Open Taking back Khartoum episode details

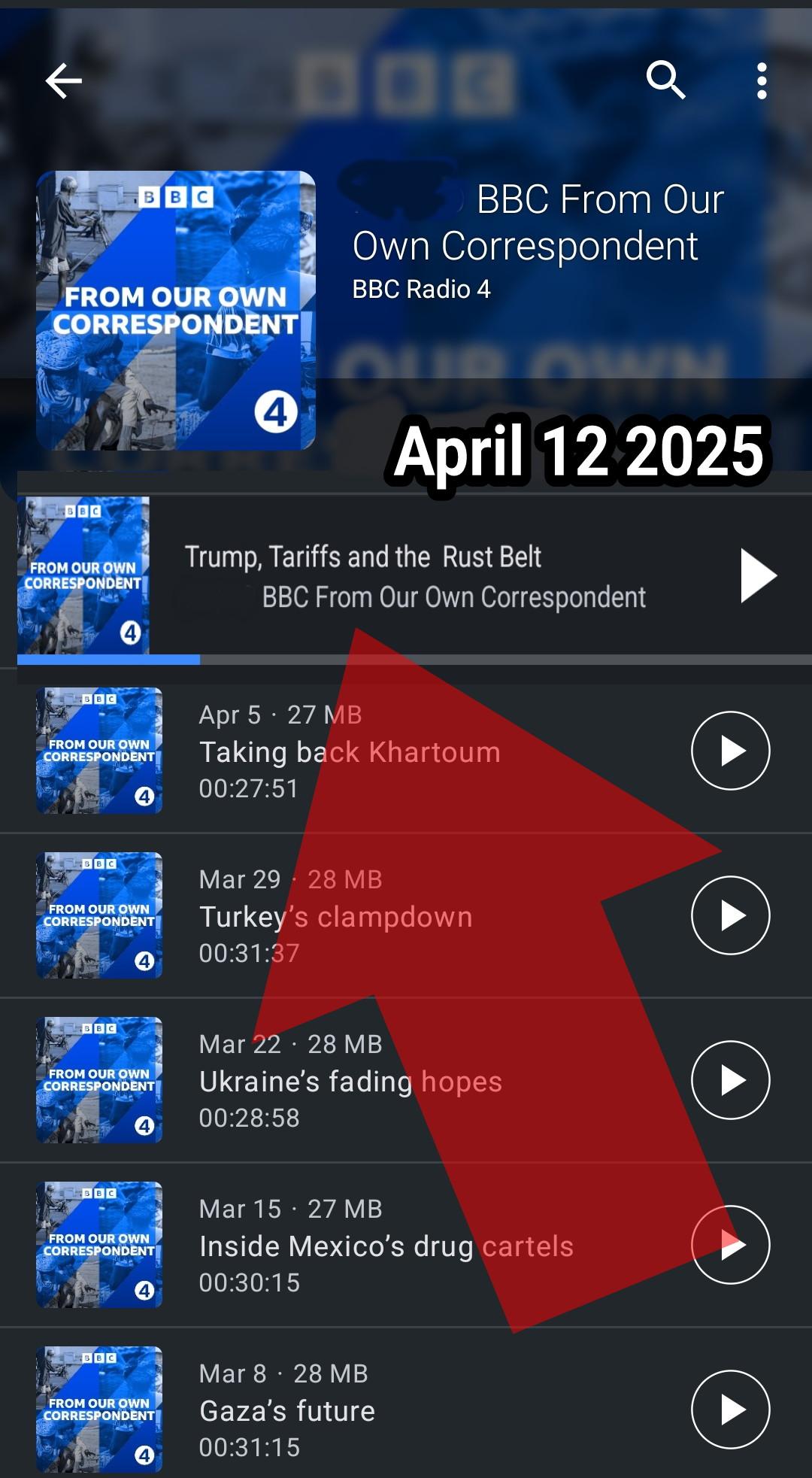350,751
